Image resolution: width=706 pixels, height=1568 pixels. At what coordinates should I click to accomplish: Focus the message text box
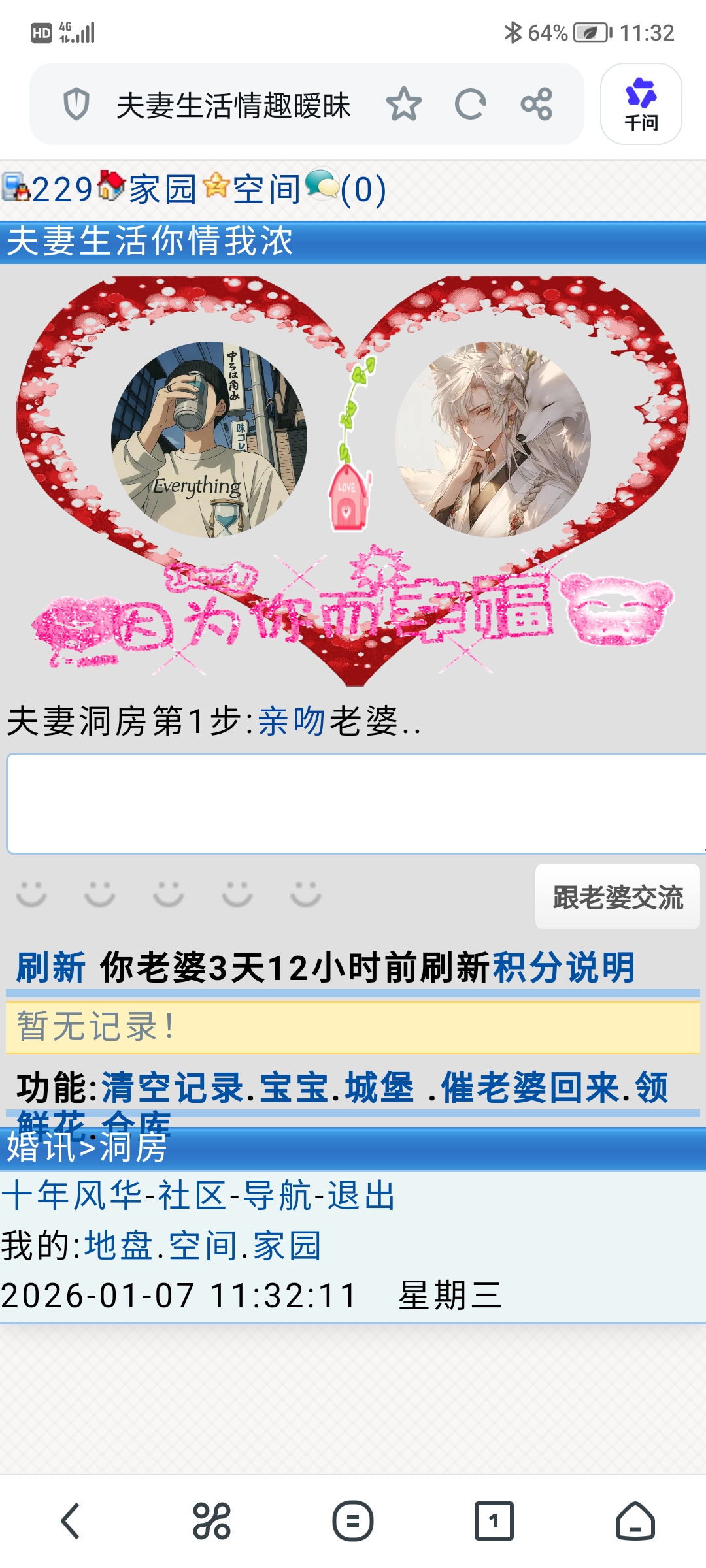[353, 803]
